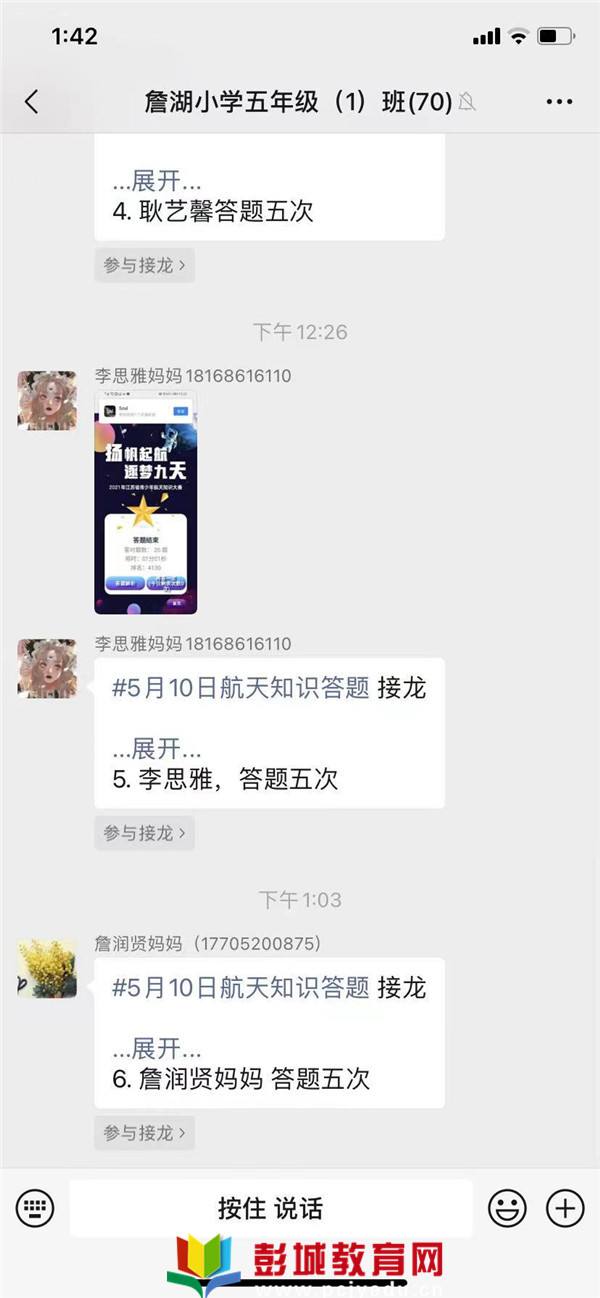Join 参与接龙 under 李思雅，答题五次
600x1298 pixels.
pos(144,832)
